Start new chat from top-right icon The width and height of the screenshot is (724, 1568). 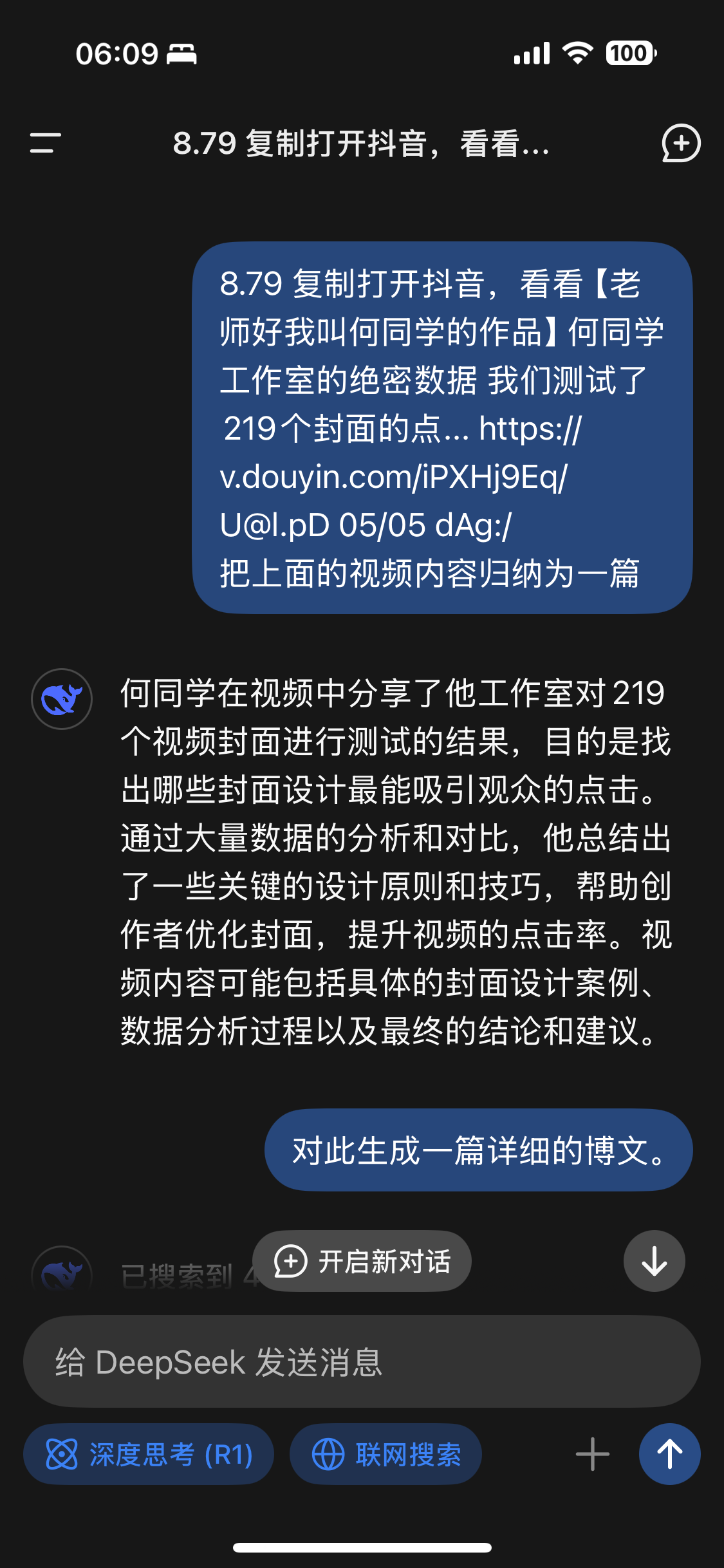pos(681,143)
